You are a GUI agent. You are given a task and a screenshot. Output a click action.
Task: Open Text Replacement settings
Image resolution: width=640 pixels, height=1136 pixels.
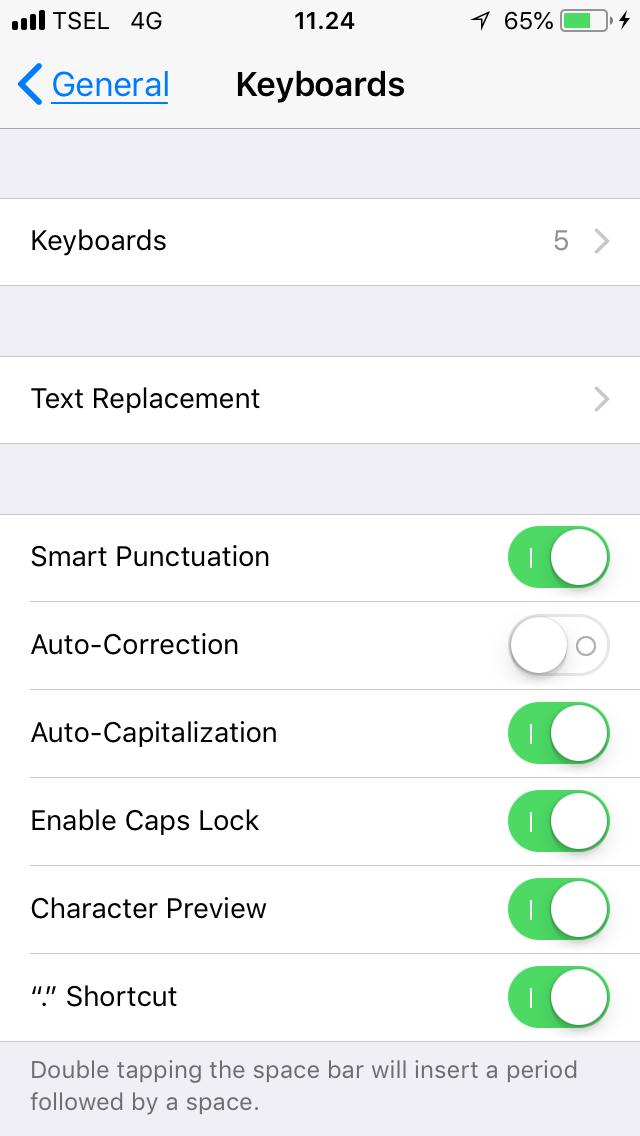pyautogui.click(x=320, y=399)
